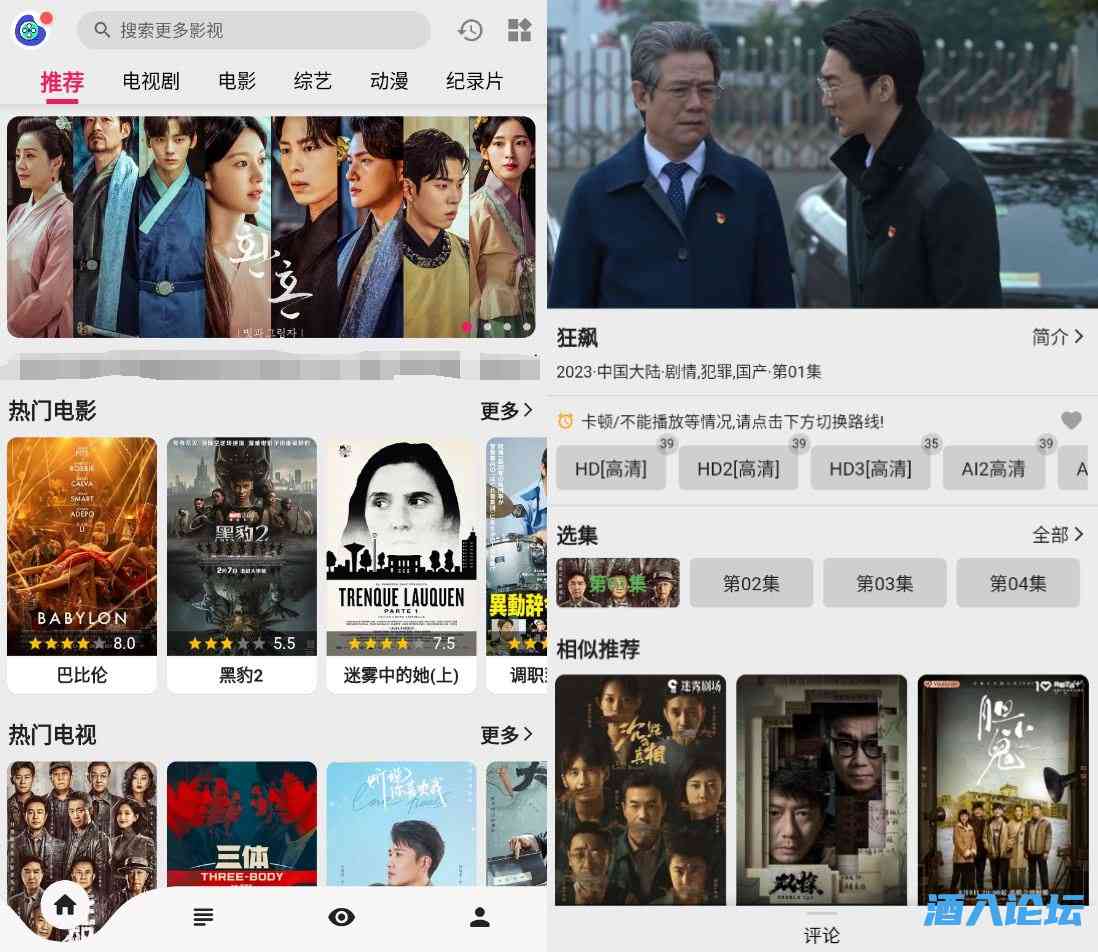Open 更多 next to 热门电影
The image size is (1098, 952).
(x=507, y=411)
